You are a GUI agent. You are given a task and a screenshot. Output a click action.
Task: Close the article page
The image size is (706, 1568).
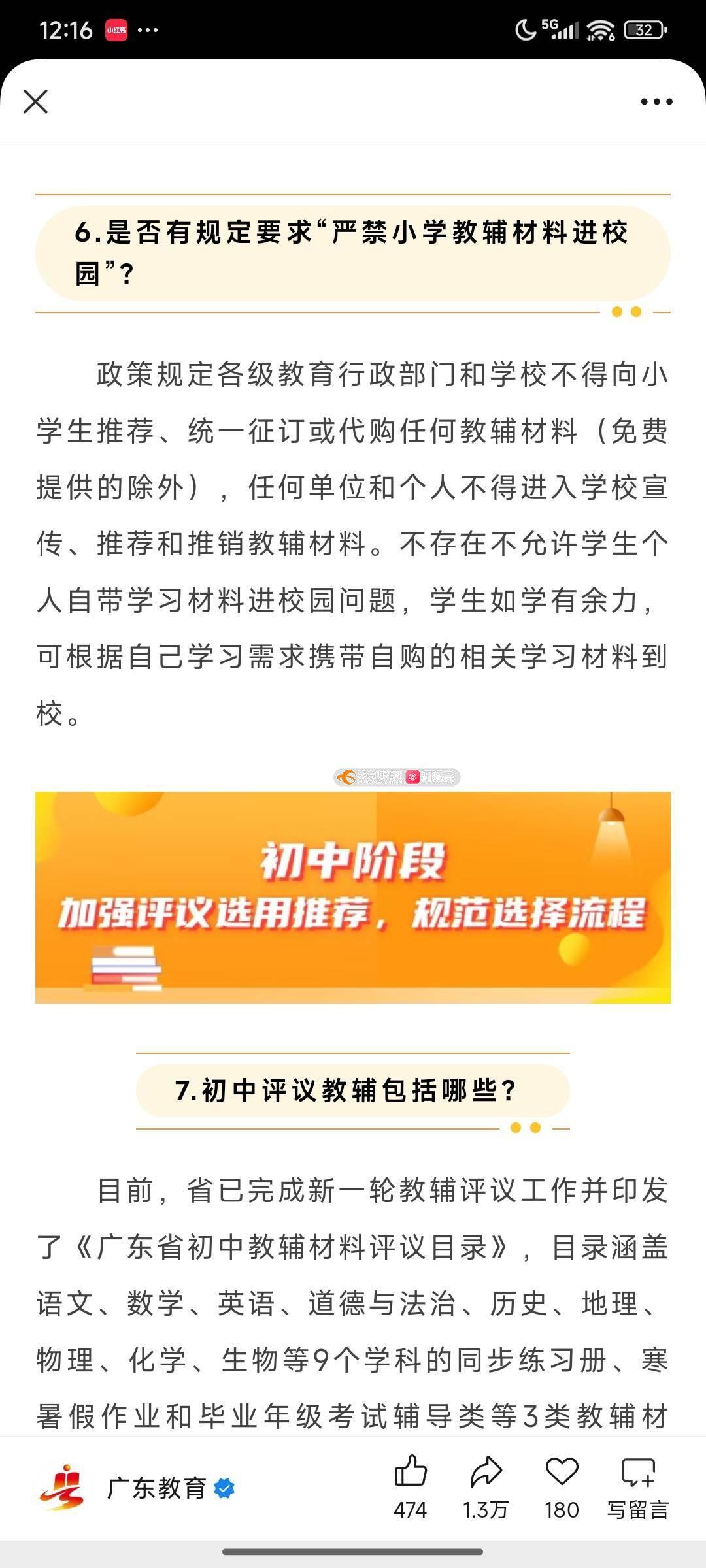pyautogui.click(x=35, y=102)
